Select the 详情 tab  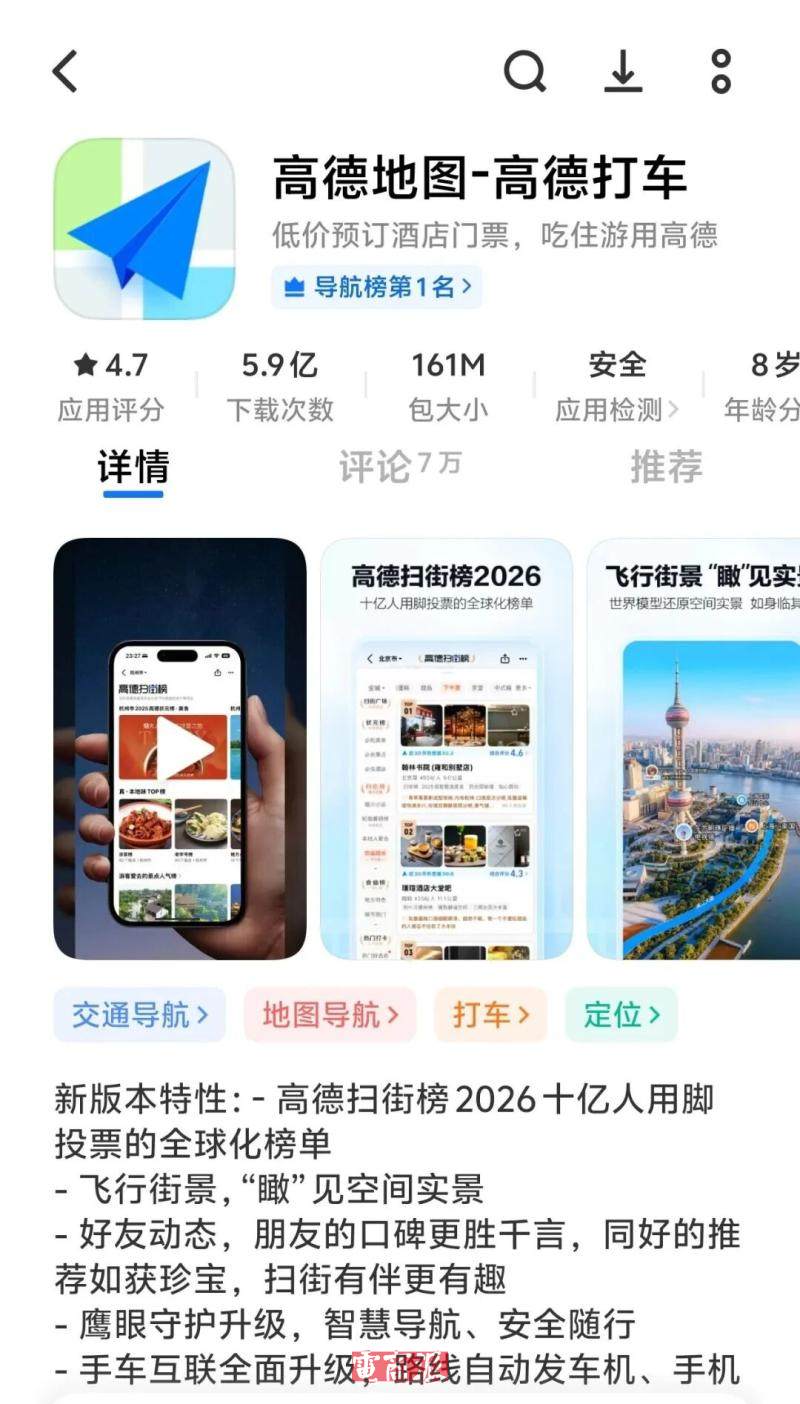click(133, 466)
